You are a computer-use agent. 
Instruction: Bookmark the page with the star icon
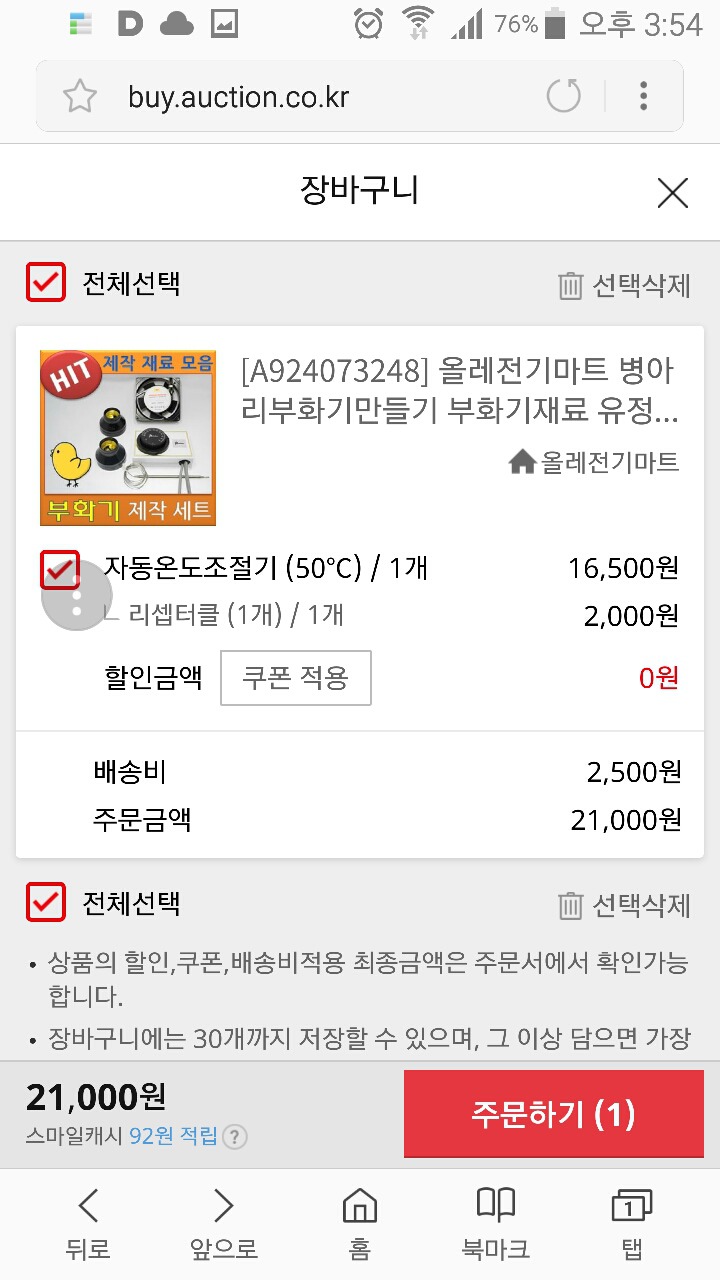point(79,96)
